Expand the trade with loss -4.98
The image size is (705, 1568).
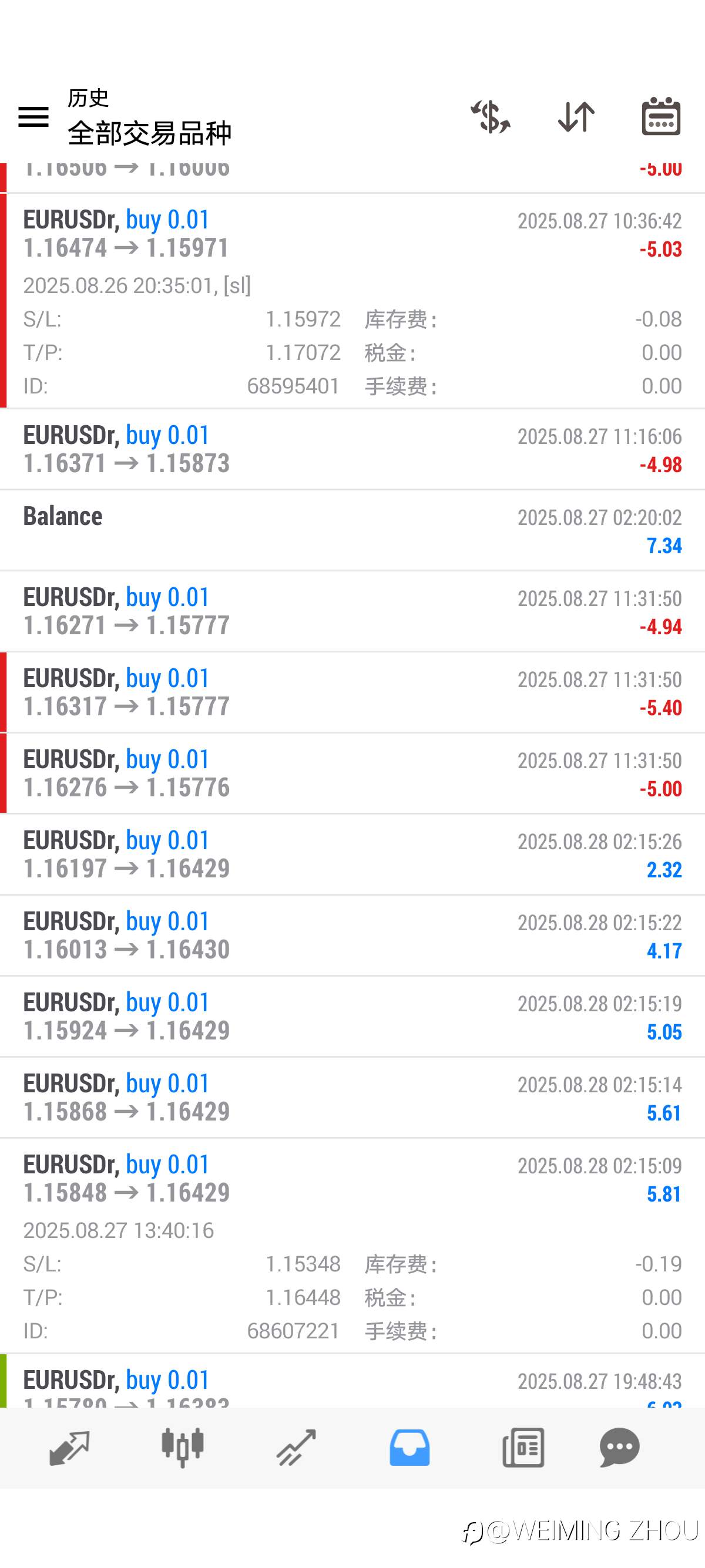352,449
